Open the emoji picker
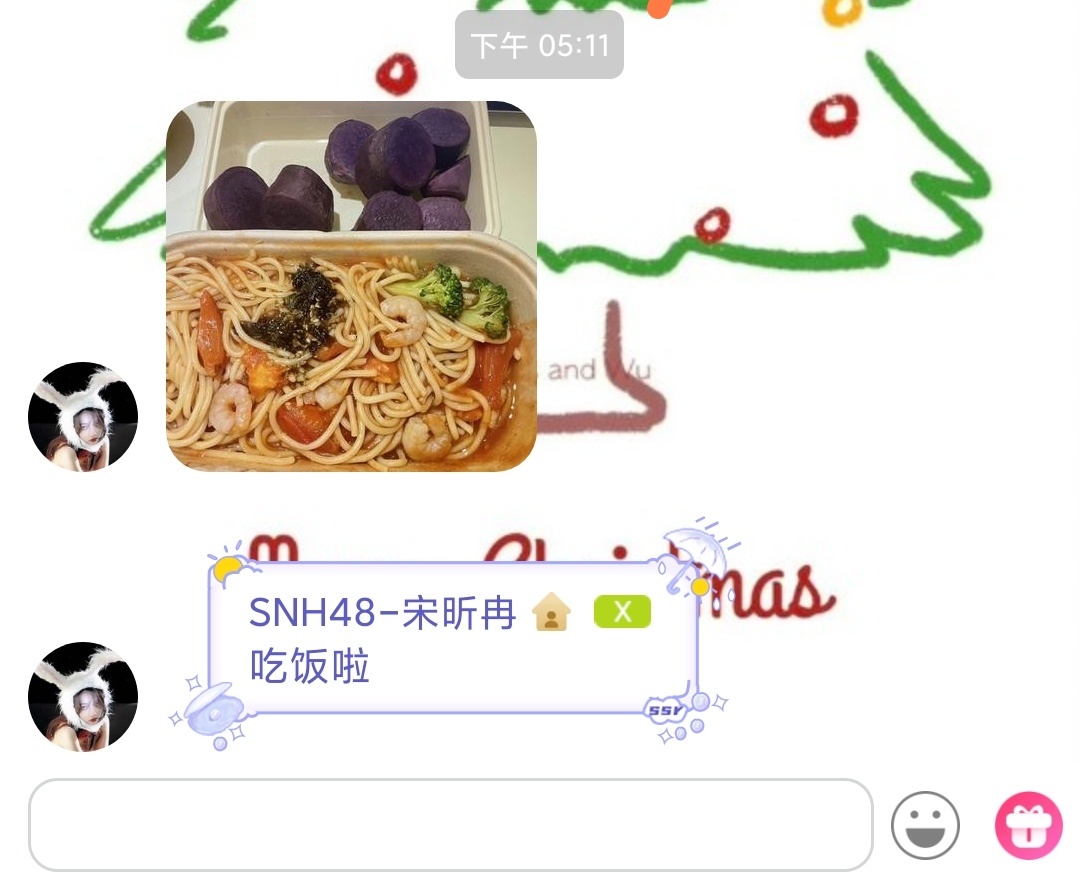1080x886 pixels. [925, 826]
